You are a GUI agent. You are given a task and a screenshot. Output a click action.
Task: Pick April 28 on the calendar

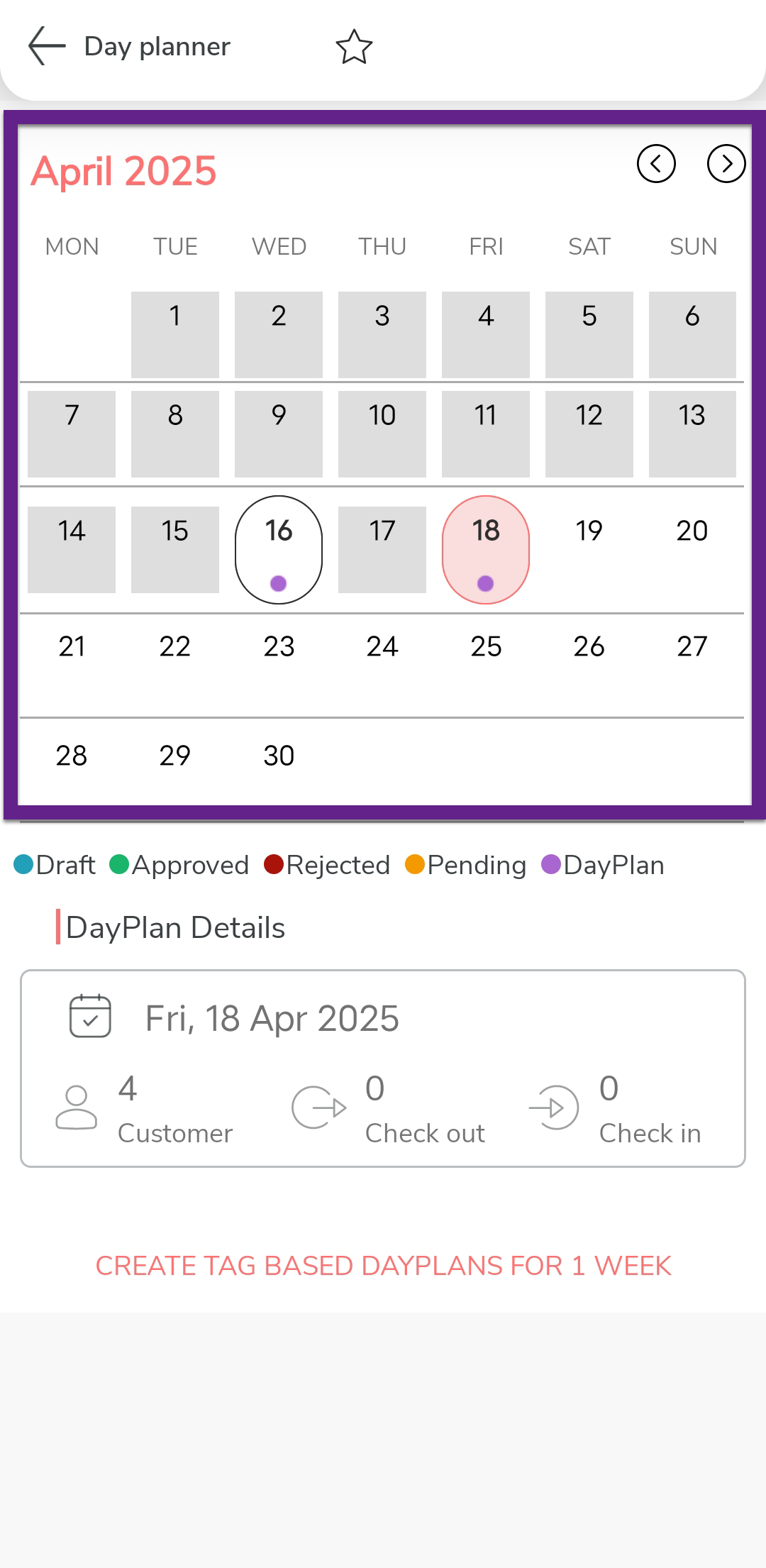72,756
